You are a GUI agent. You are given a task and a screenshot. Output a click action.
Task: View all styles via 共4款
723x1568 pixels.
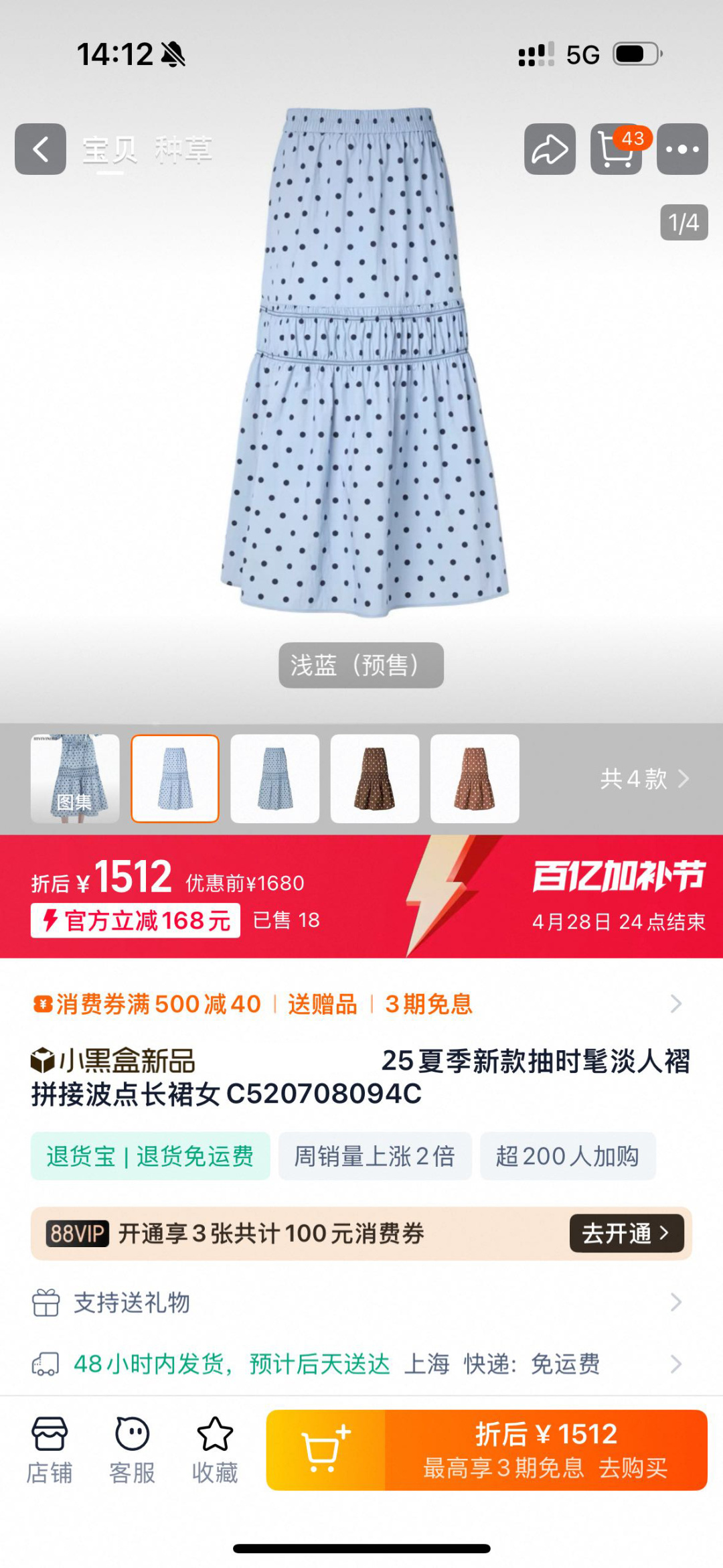(x=644, y=779)
